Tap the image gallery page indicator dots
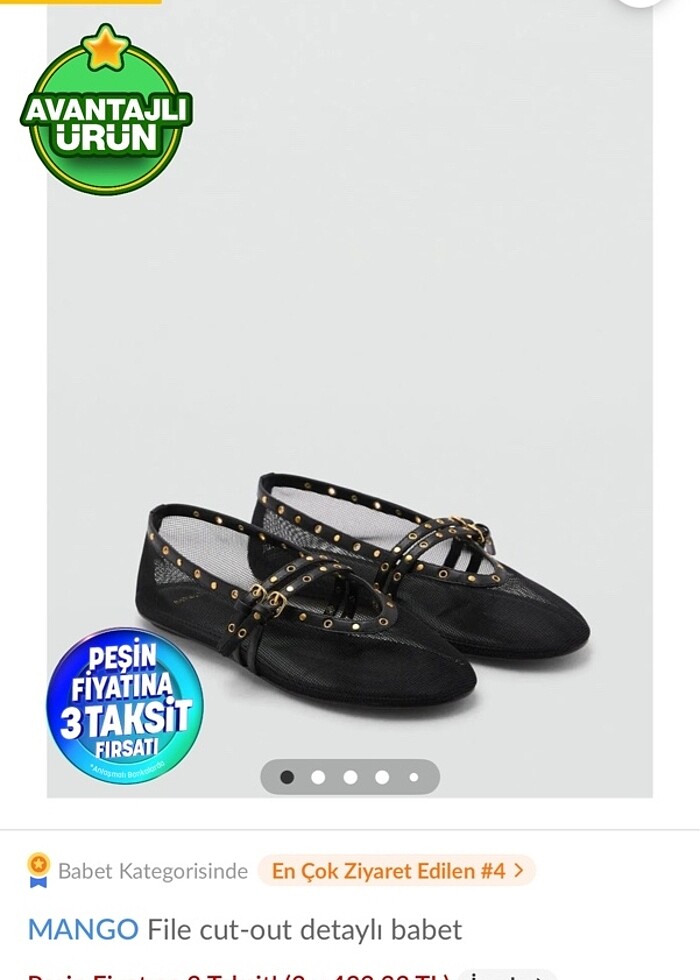 point(350,777)
